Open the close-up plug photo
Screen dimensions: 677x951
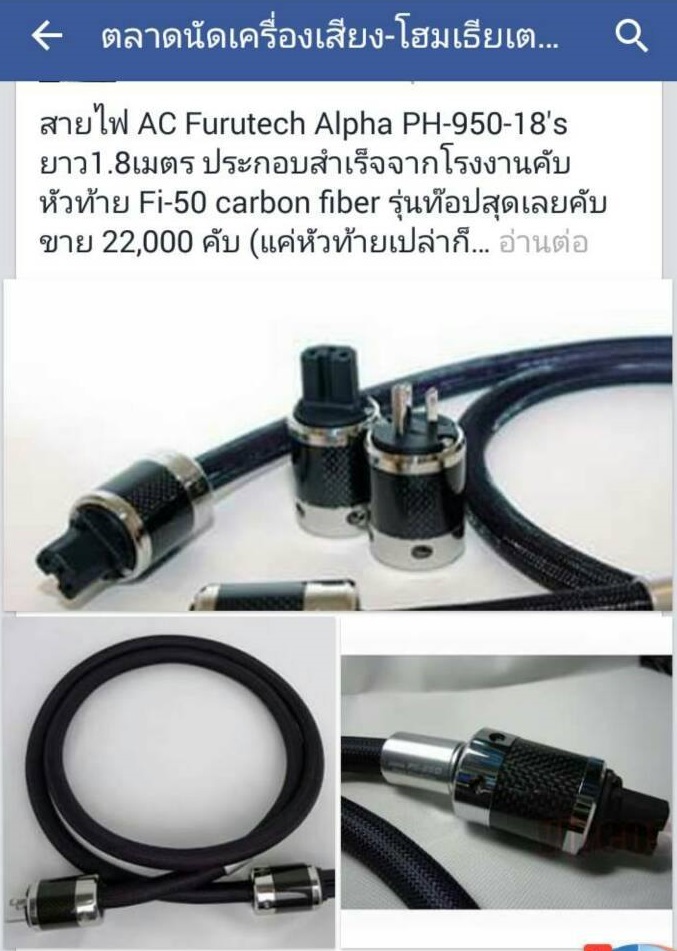(x=506, y=782)
